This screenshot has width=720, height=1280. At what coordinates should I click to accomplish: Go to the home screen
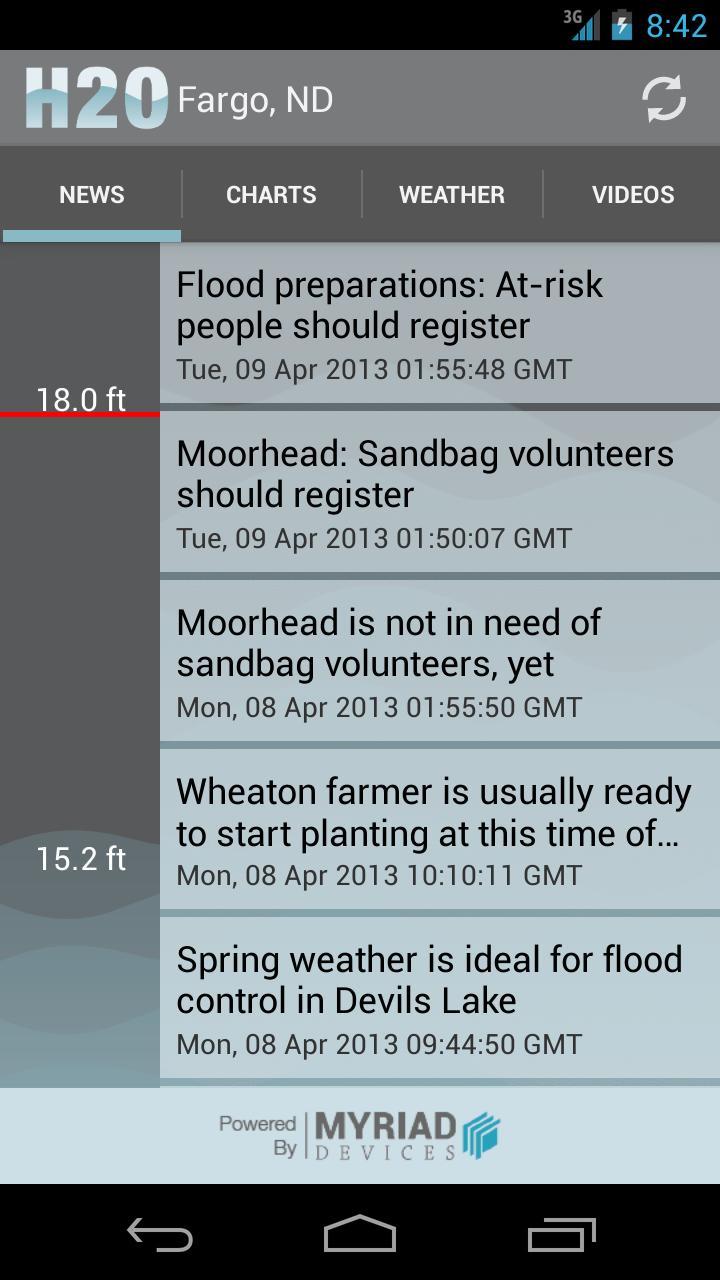point(360,1235)
